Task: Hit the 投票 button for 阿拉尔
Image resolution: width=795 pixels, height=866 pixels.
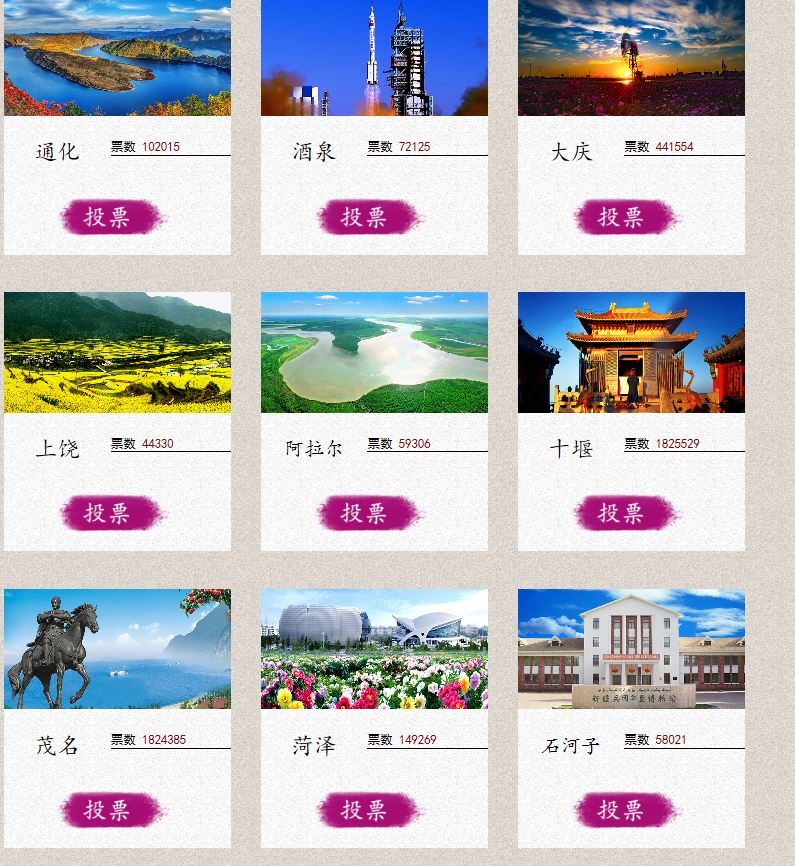Action: coord(367,513)
